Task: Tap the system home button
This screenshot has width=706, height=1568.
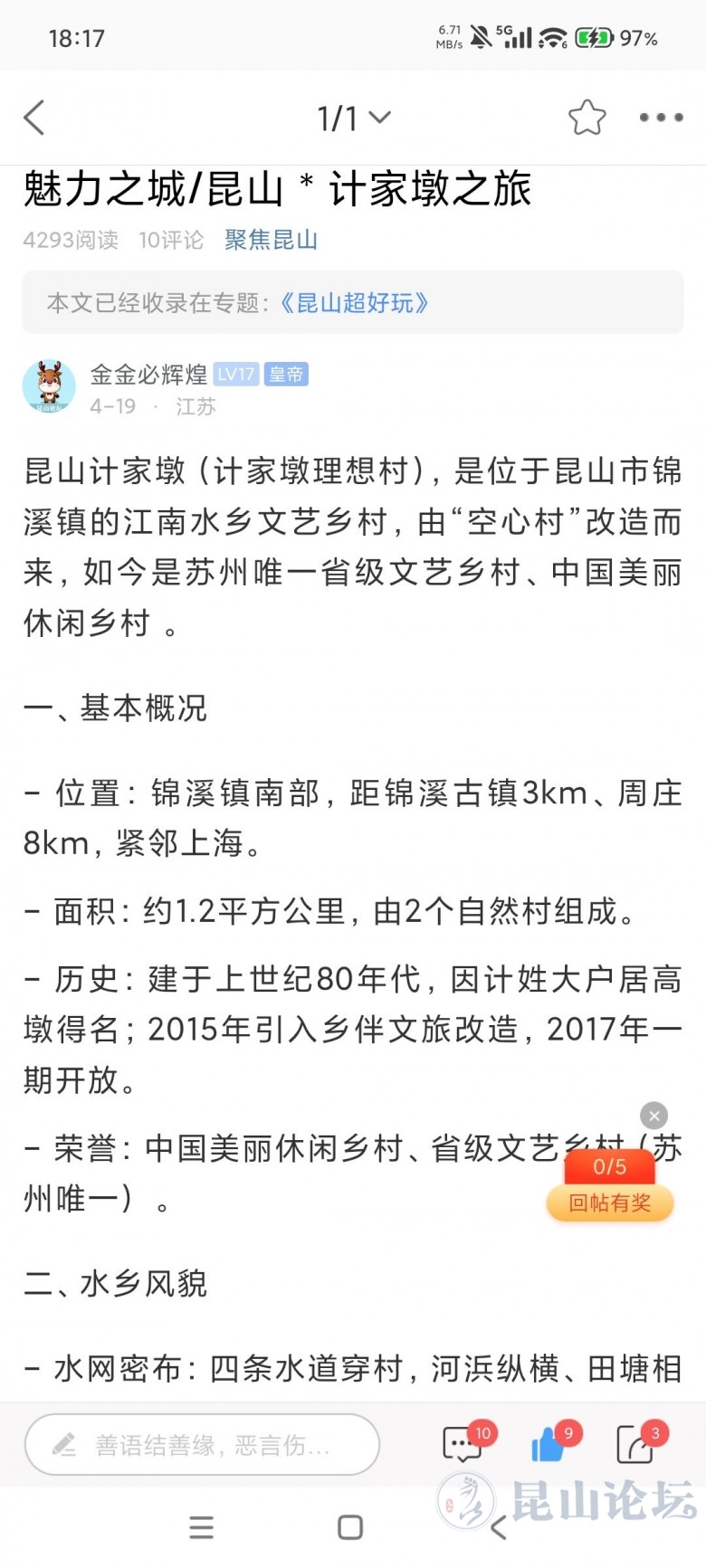Action: point(350,1528)
